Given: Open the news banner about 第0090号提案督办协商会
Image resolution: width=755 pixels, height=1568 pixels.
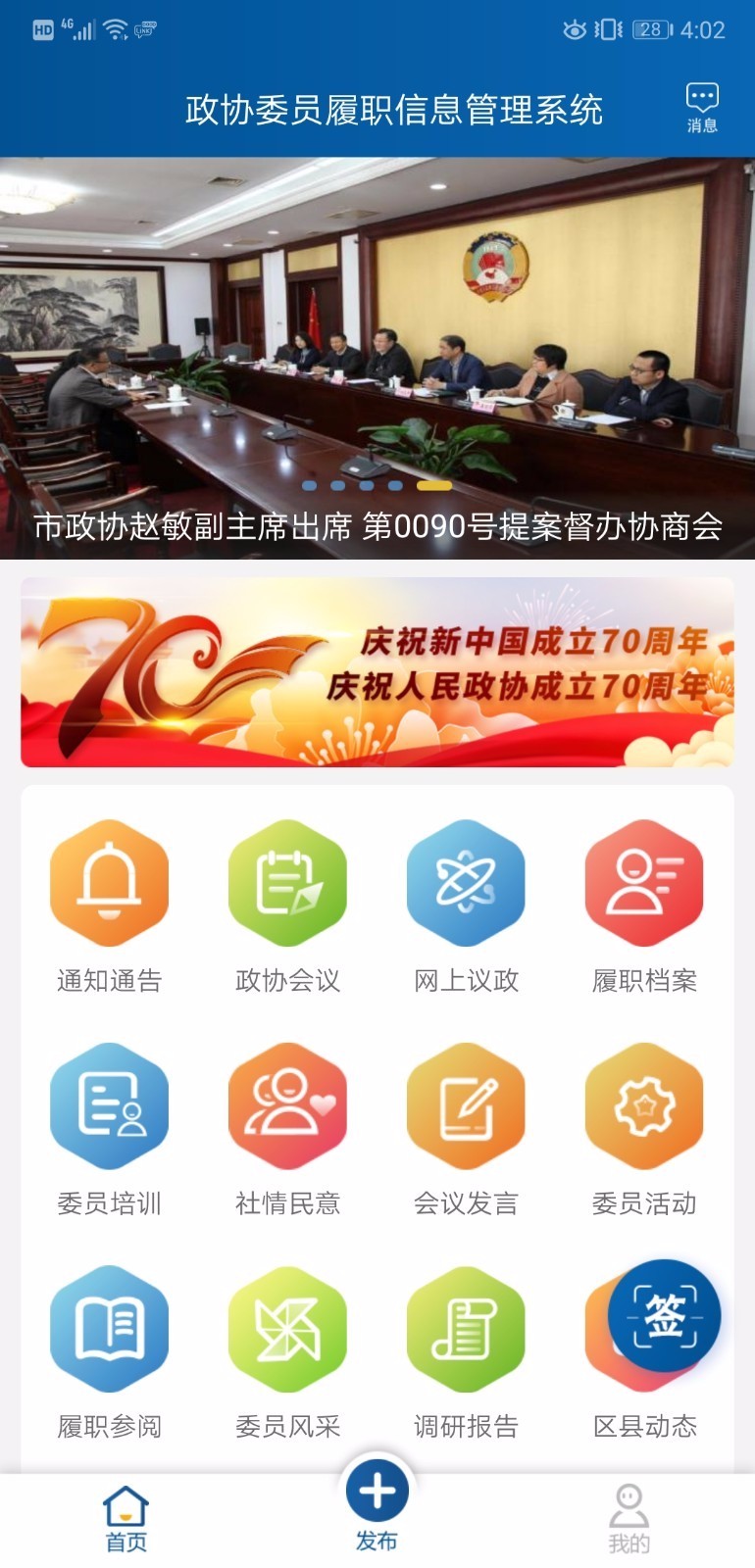Looking at the screenshot, I should coord(377,358).
